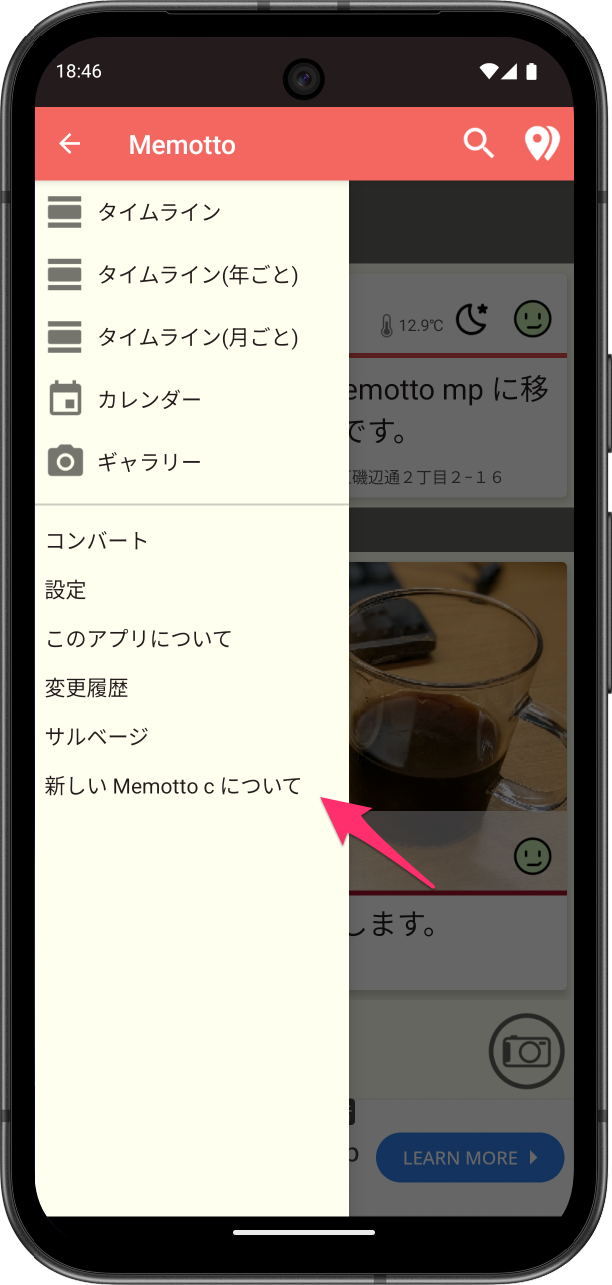
Task: Open コンバート
Action: tap(97, 541)
